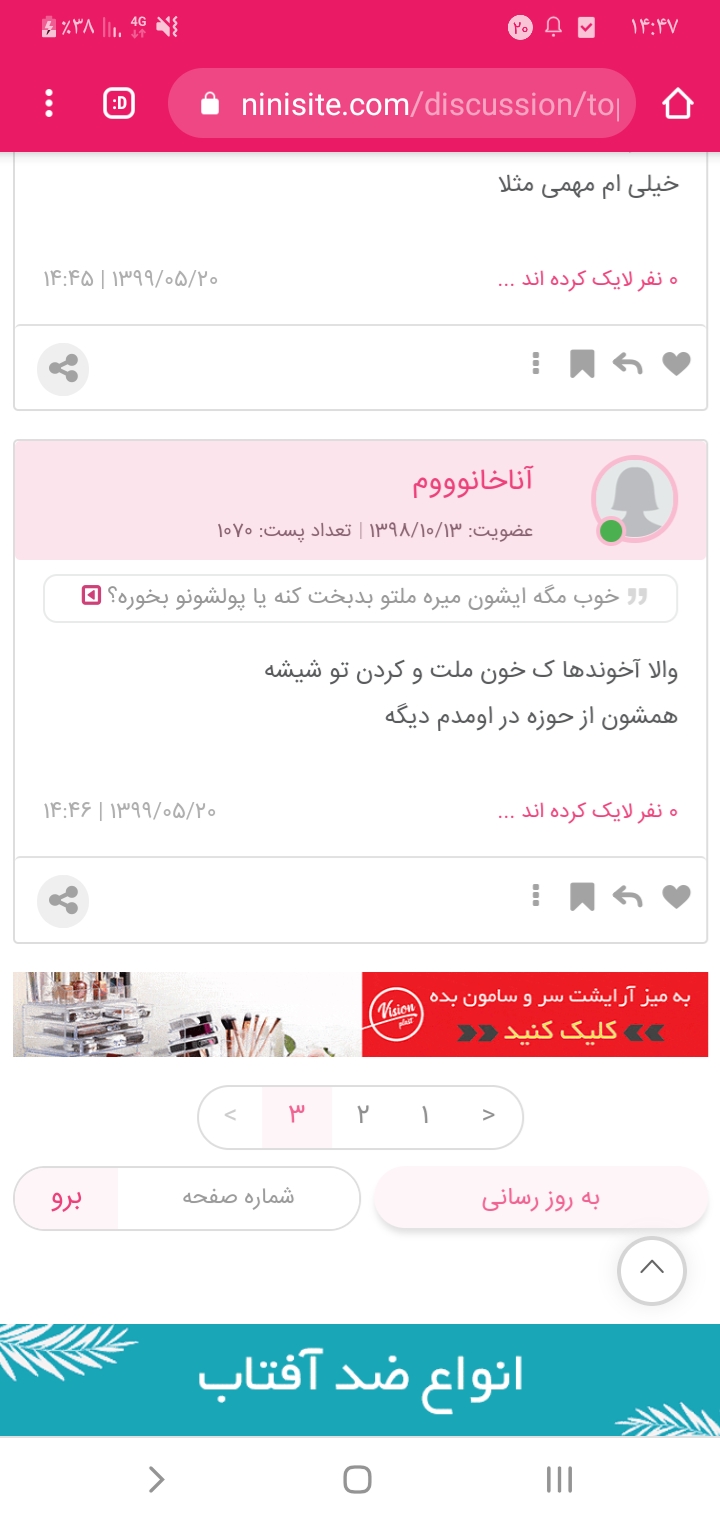Image resolution: width=720 pixels, height=1520 pixels.
Task: Reply to آناخانوووم's post
Action: [x=627, y=897]
